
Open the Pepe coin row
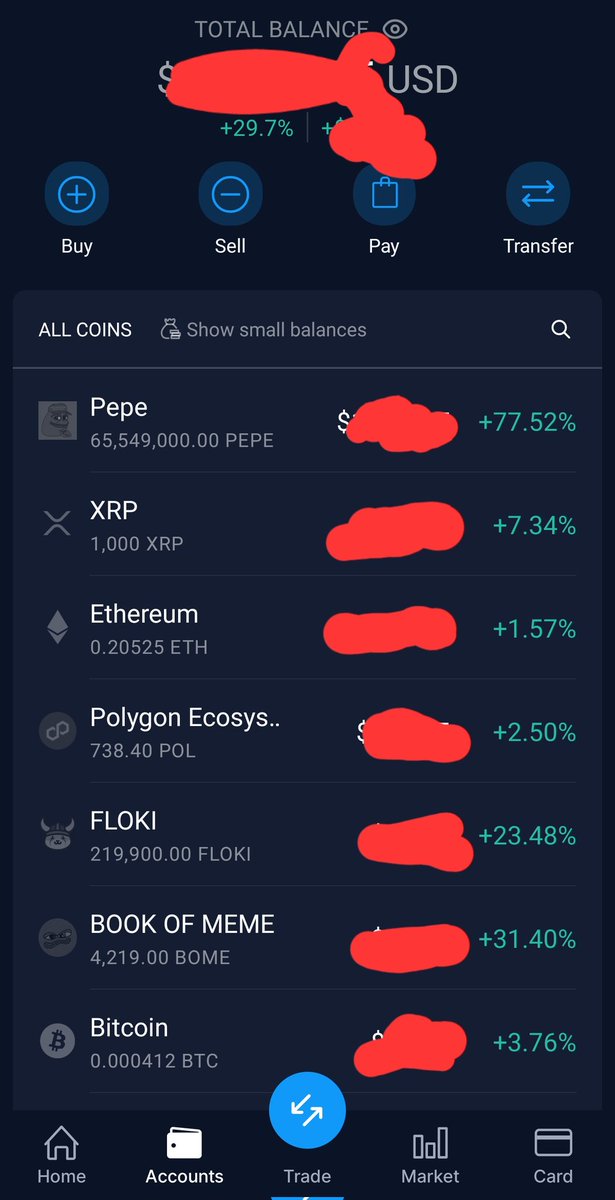tap(307, 421)
